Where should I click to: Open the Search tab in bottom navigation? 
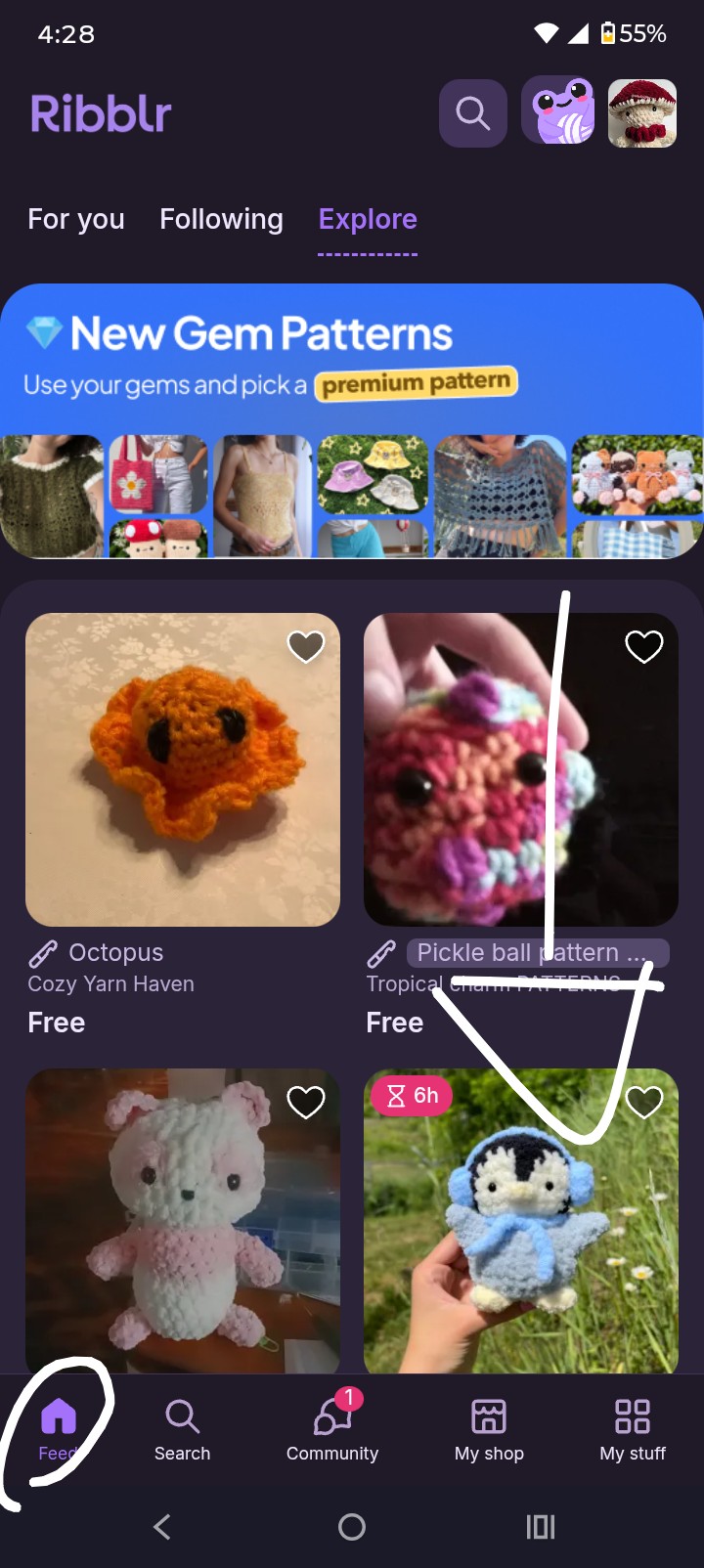coord(182,1428)
